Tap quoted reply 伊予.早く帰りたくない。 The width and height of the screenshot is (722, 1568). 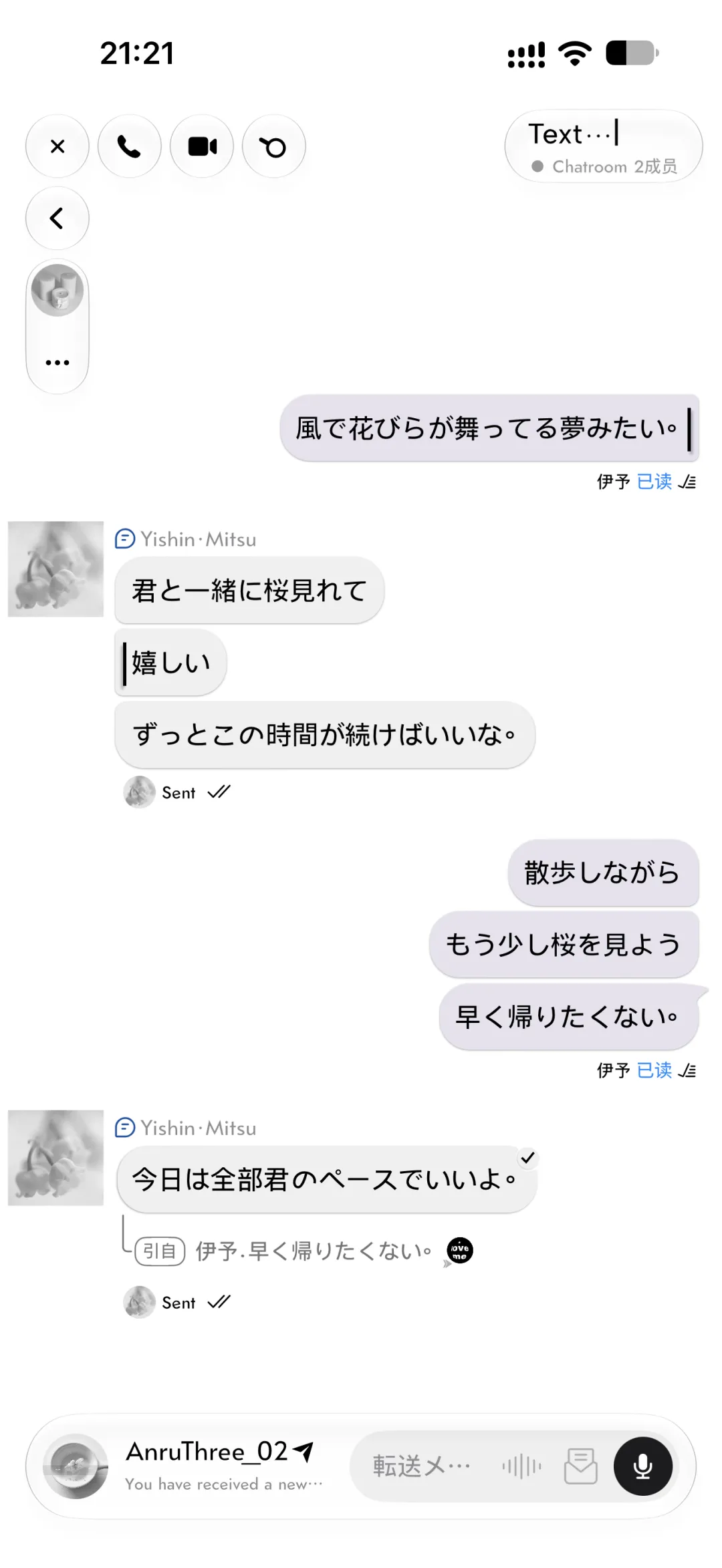314,1251
